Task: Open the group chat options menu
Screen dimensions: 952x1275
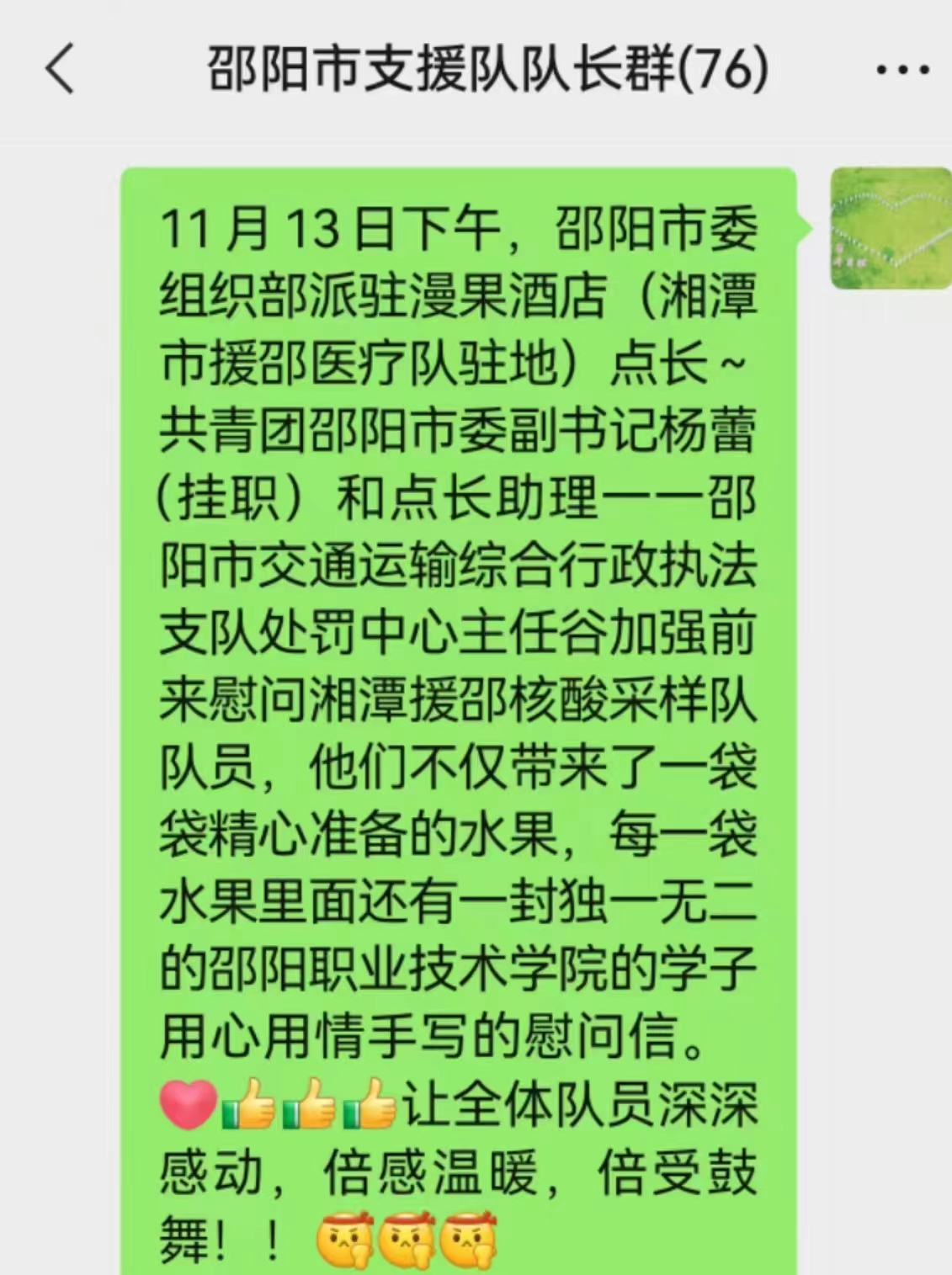Action: (x=902, y=69)
